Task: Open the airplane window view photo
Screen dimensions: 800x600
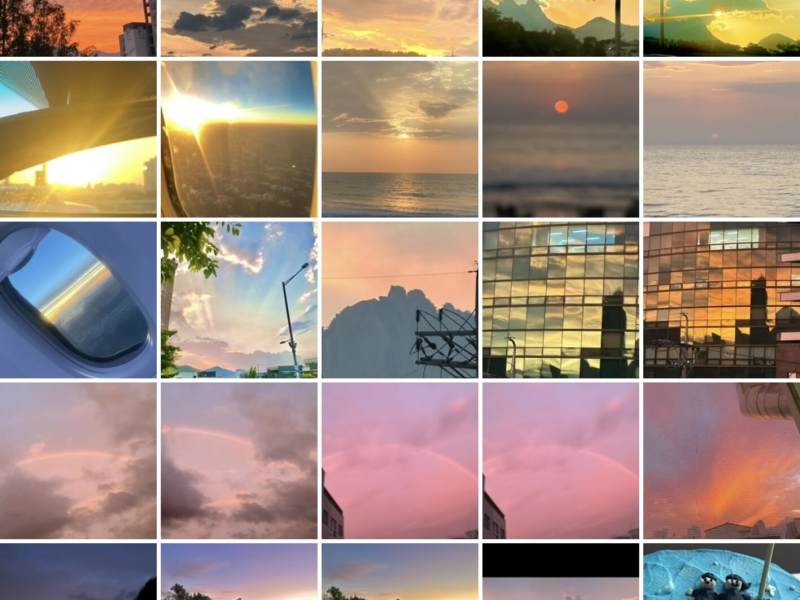Action: 78,299
